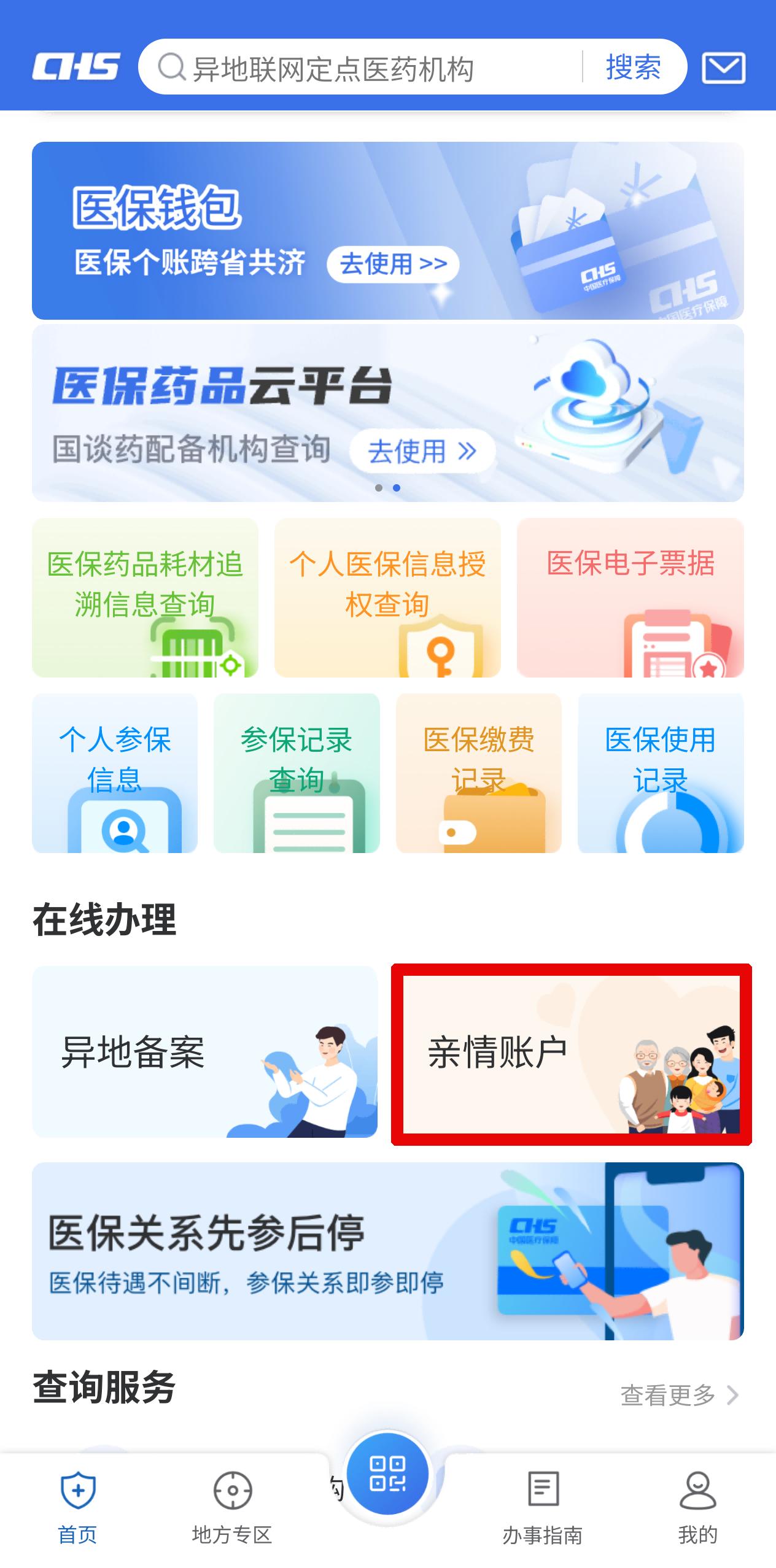Image resolution: width=776 pixels, height=1568 pixels.
Task: Open 个人医保信息授权查询
Action: (x=387, y=597)
